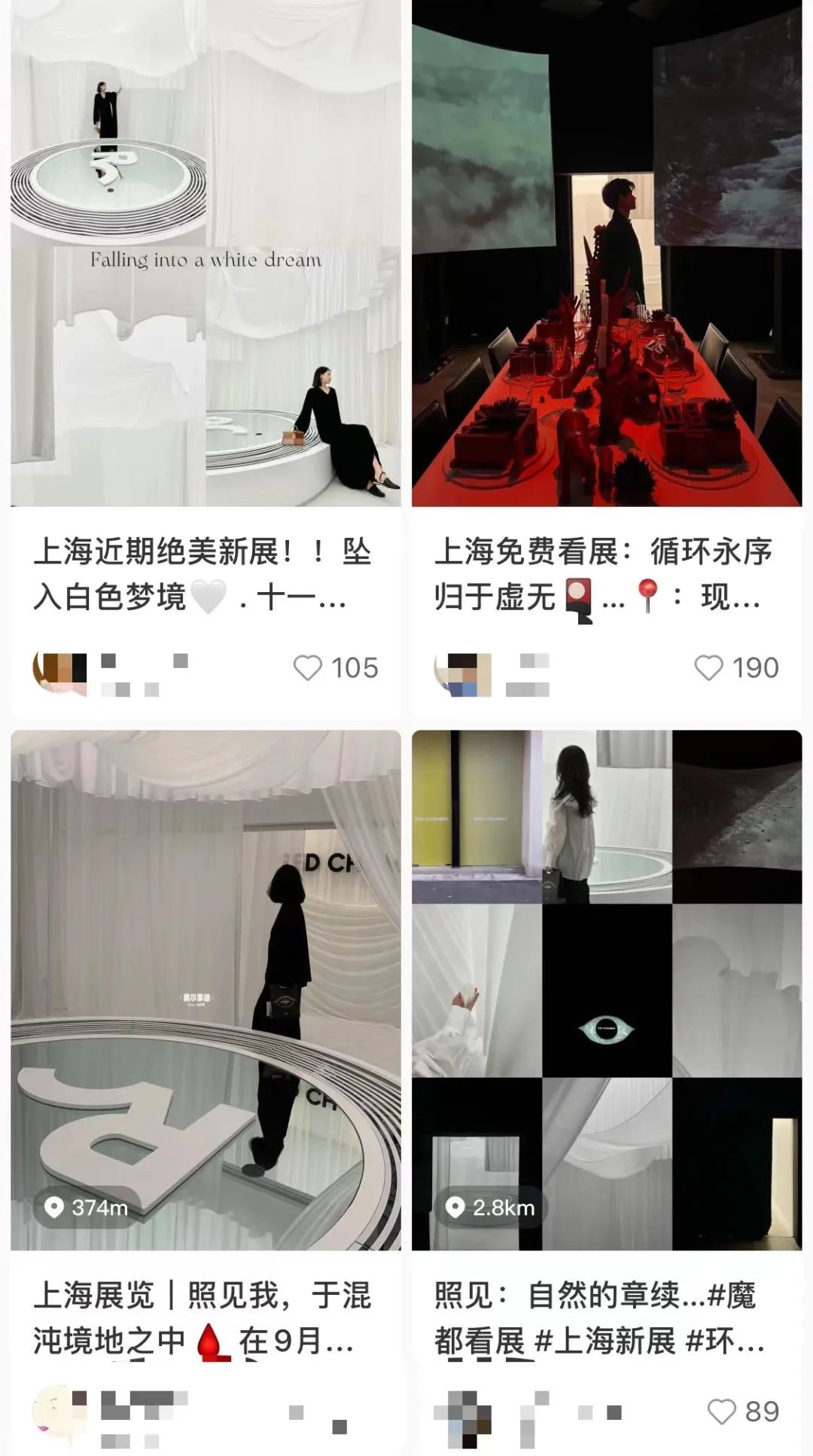Screen dimensions: 813x1456
Task: Like the post with 89 likes
Action: tap(721, 1412)
